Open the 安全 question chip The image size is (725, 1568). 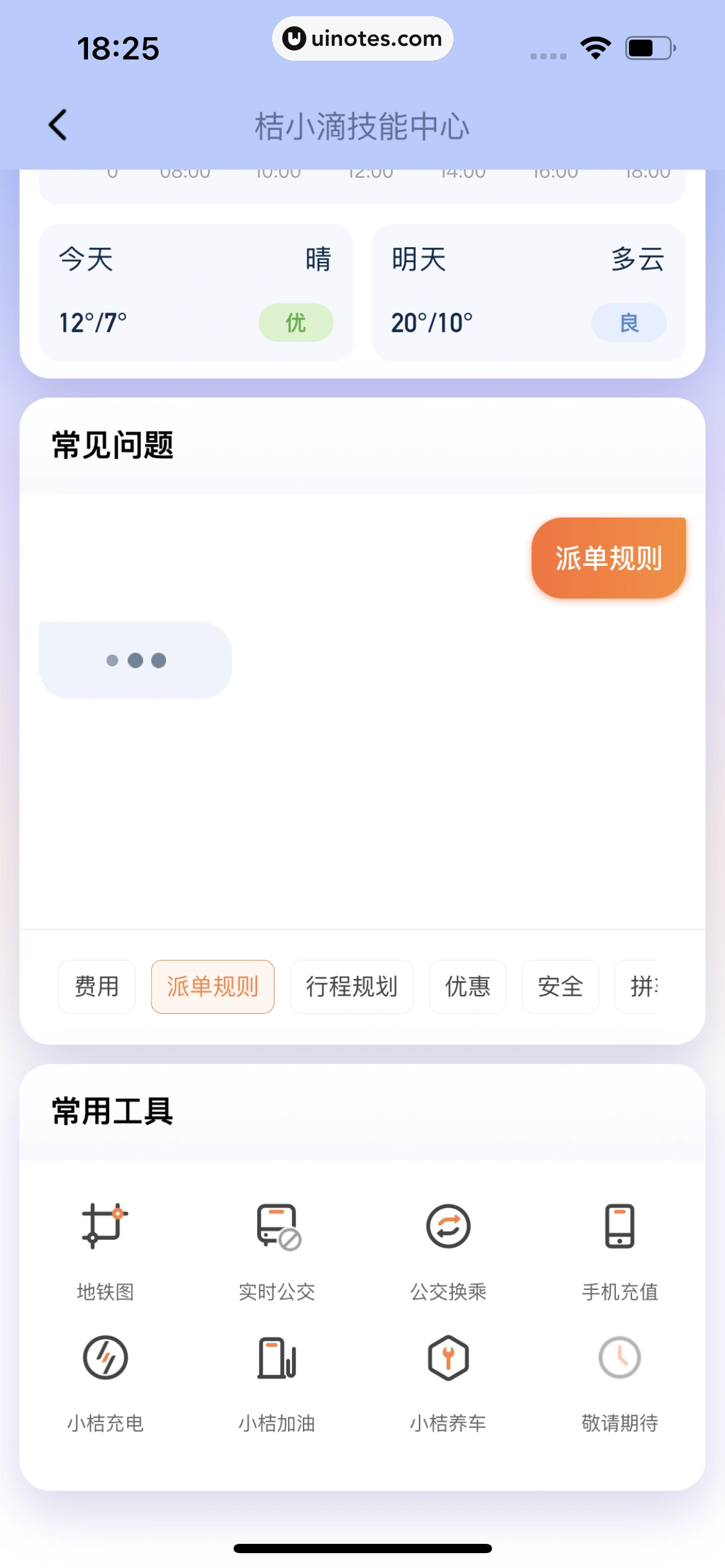(560, 987)
